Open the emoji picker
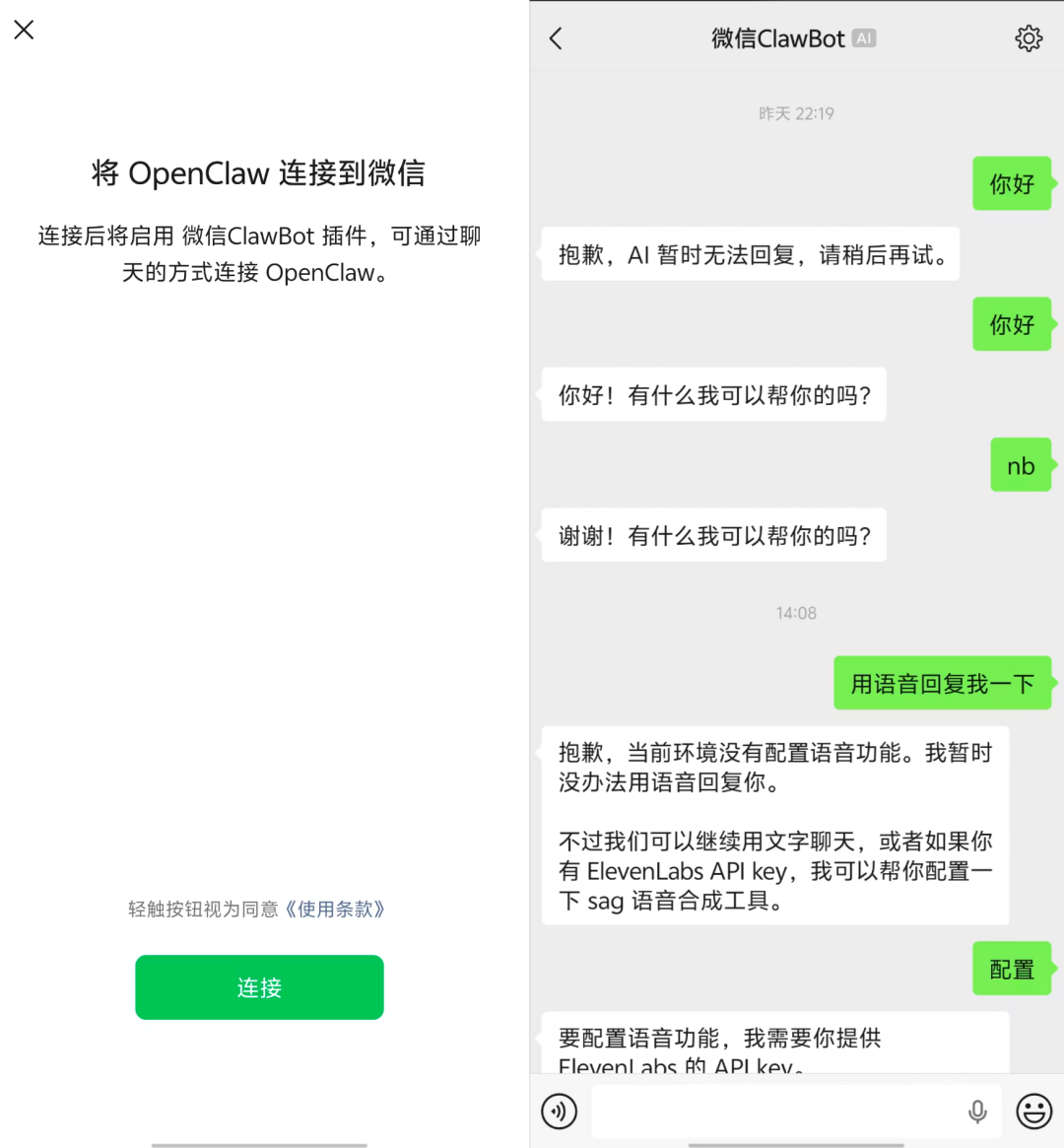 1033,1112
